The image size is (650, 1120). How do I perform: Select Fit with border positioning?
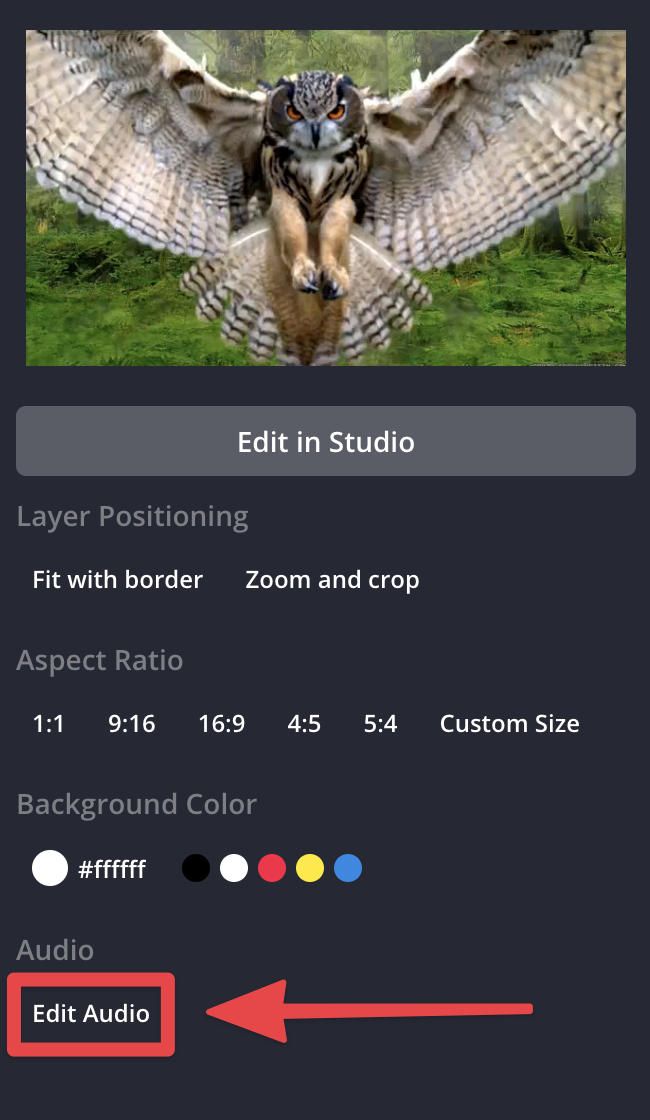(117, 580)
